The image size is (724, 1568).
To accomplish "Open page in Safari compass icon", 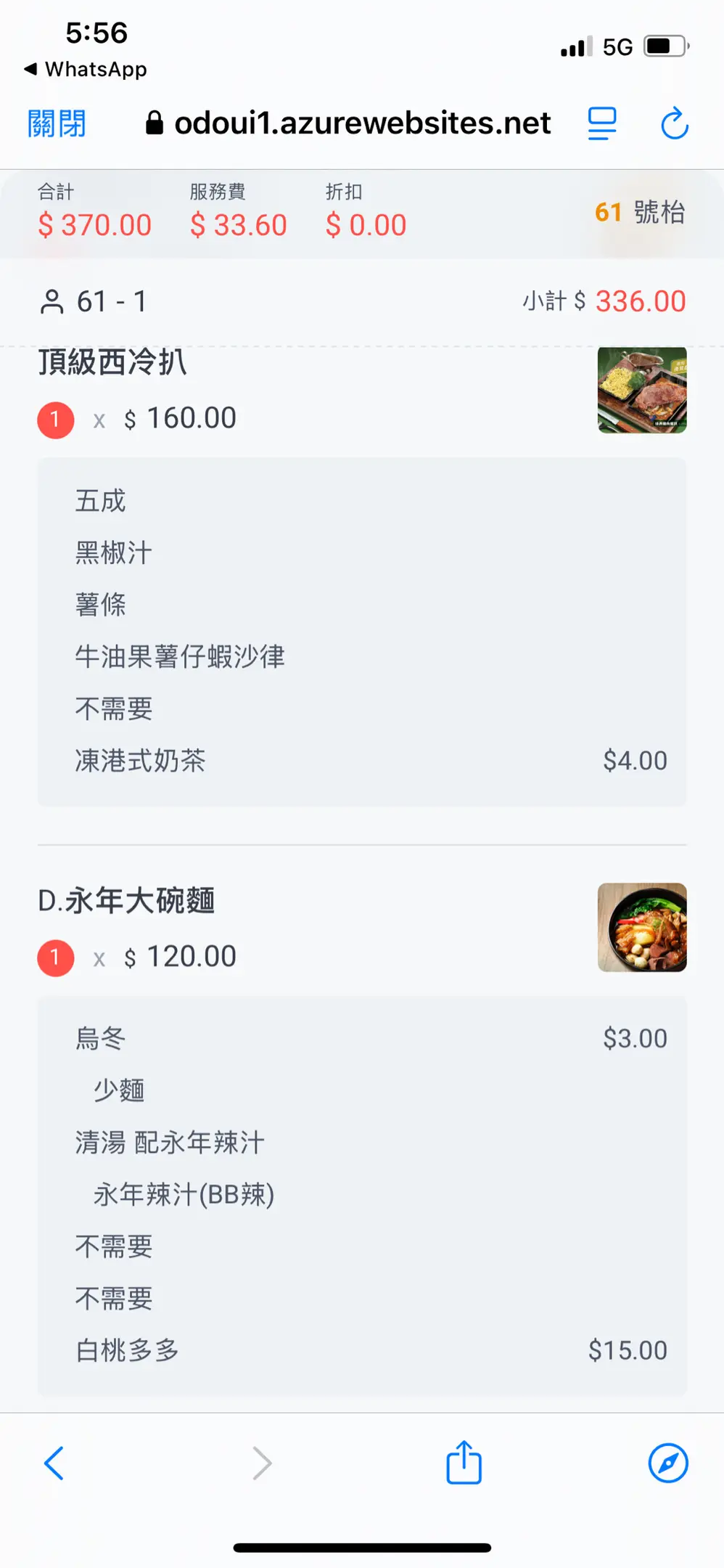I will coord(667,1463).
